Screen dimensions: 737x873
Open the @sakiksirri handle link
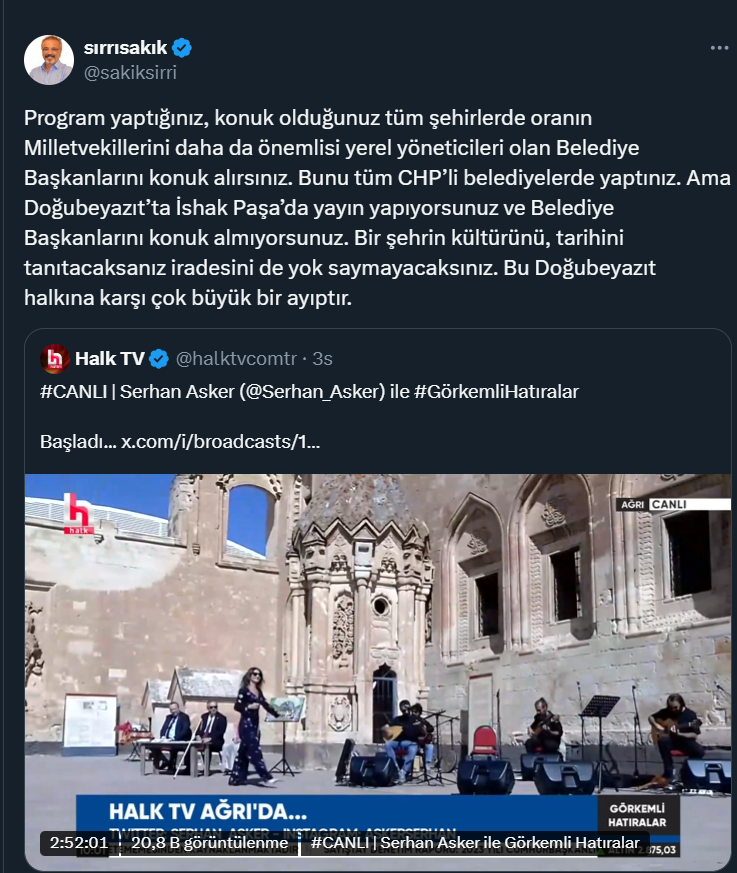(x=130, y=73)
